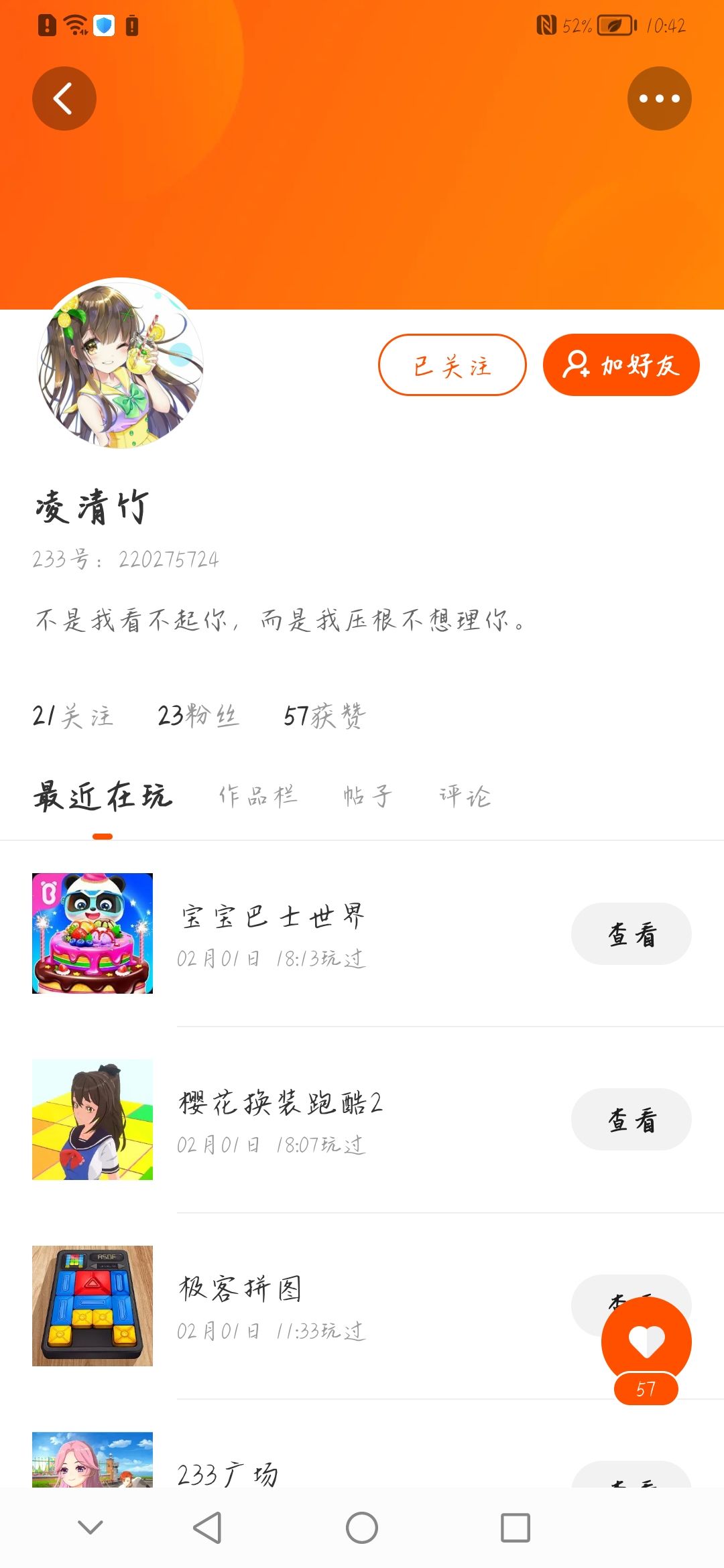The height and width of the screenshot is (1568, 724).
Task: Tap 查看 for 宝宝巴士世界
Action: click(631, 934)
